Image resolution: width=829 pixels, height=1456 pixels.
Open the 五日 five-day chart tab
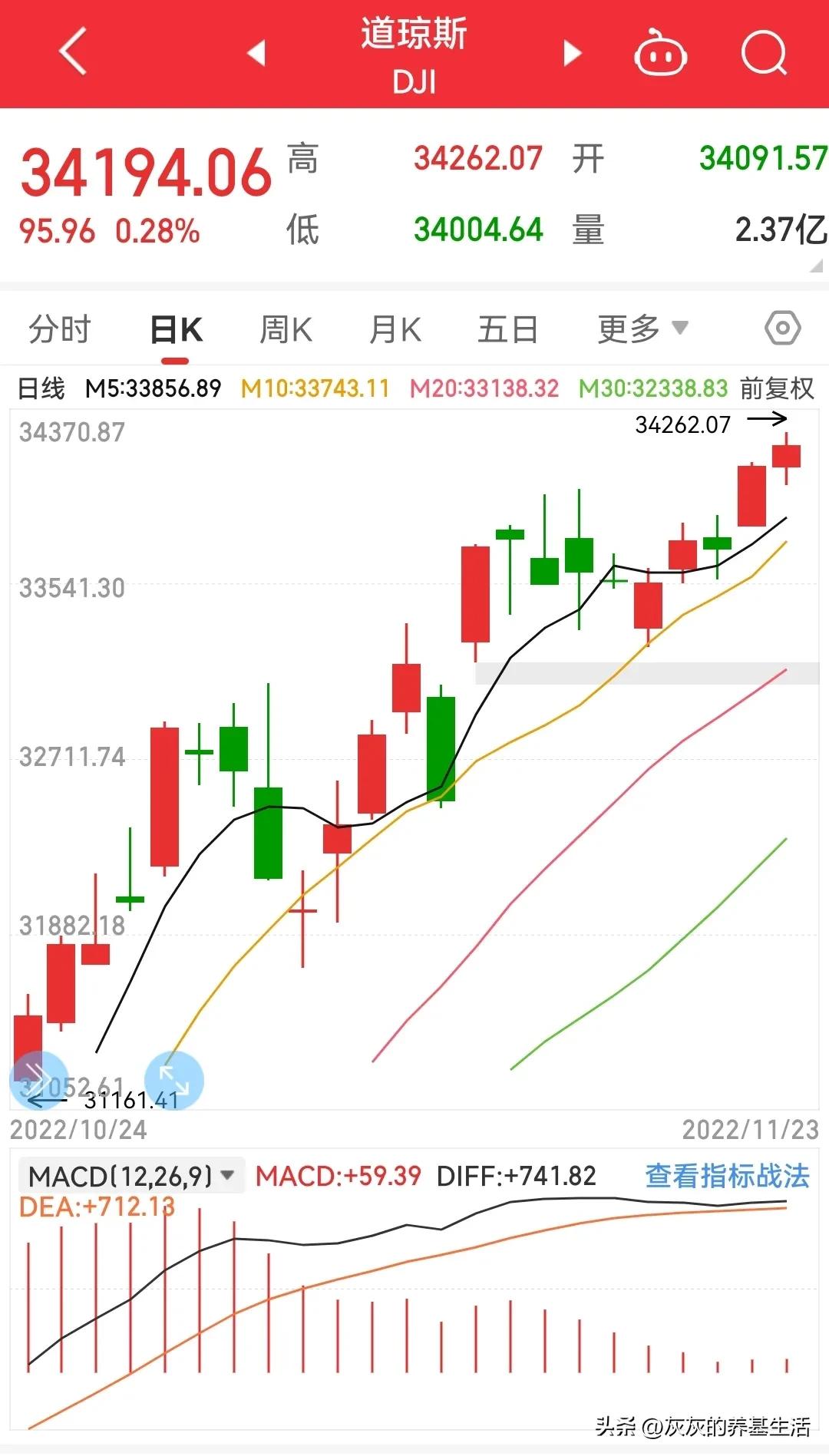point(507,328)
